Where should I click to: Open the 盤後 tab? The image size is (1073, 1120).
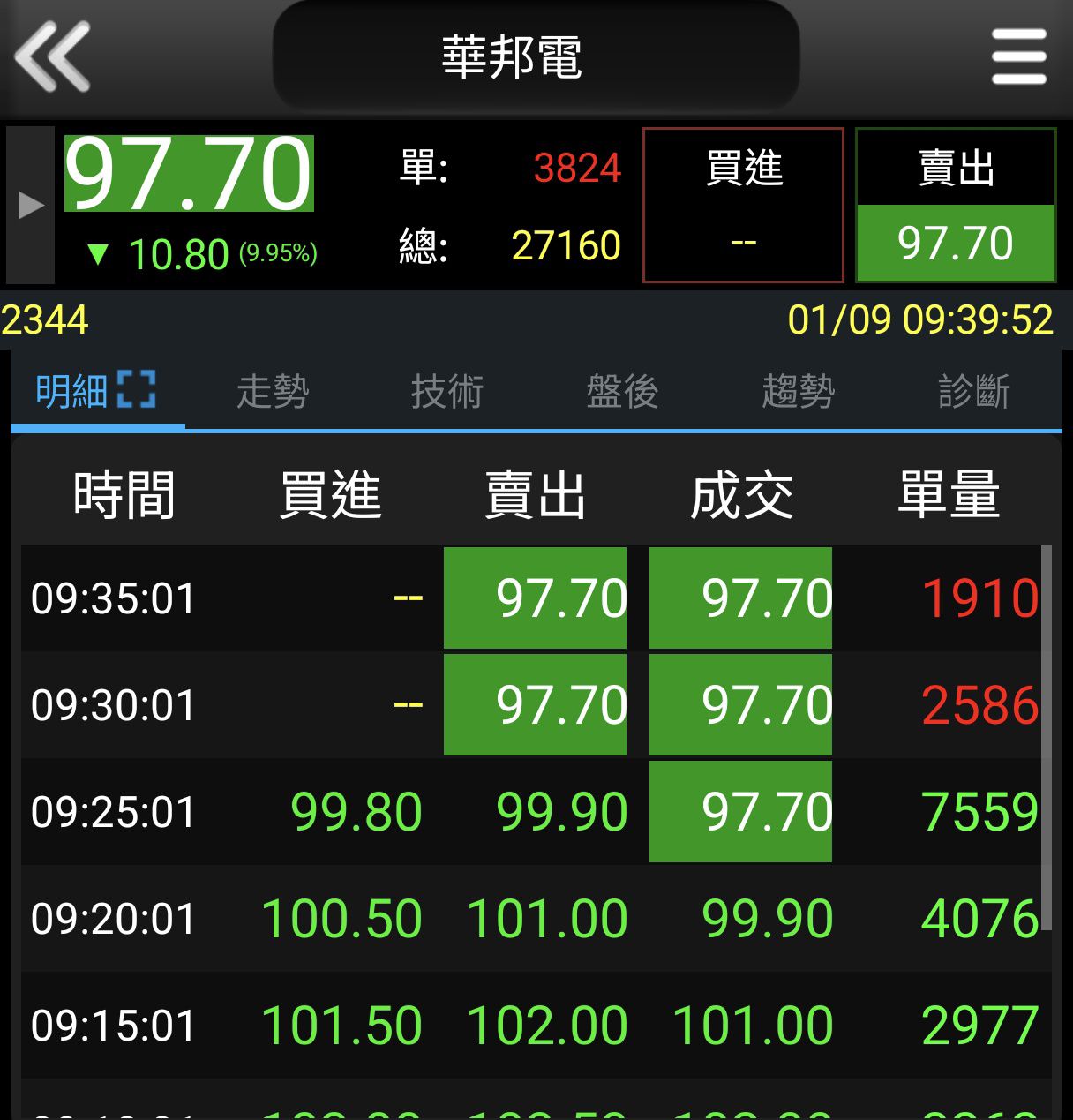(623, 391)
